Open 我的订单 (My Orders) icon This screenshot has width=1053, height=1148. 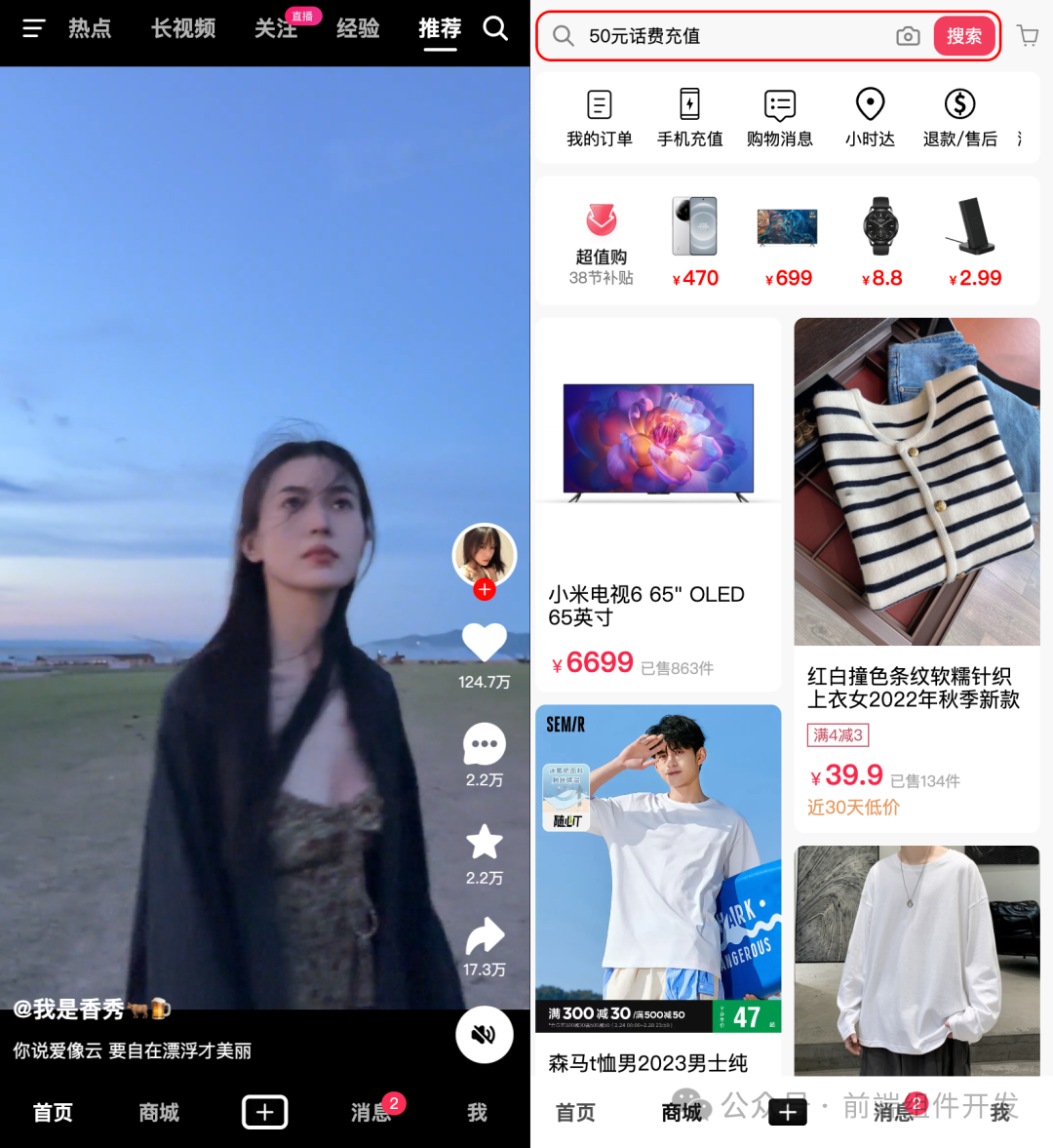[598, 117]
